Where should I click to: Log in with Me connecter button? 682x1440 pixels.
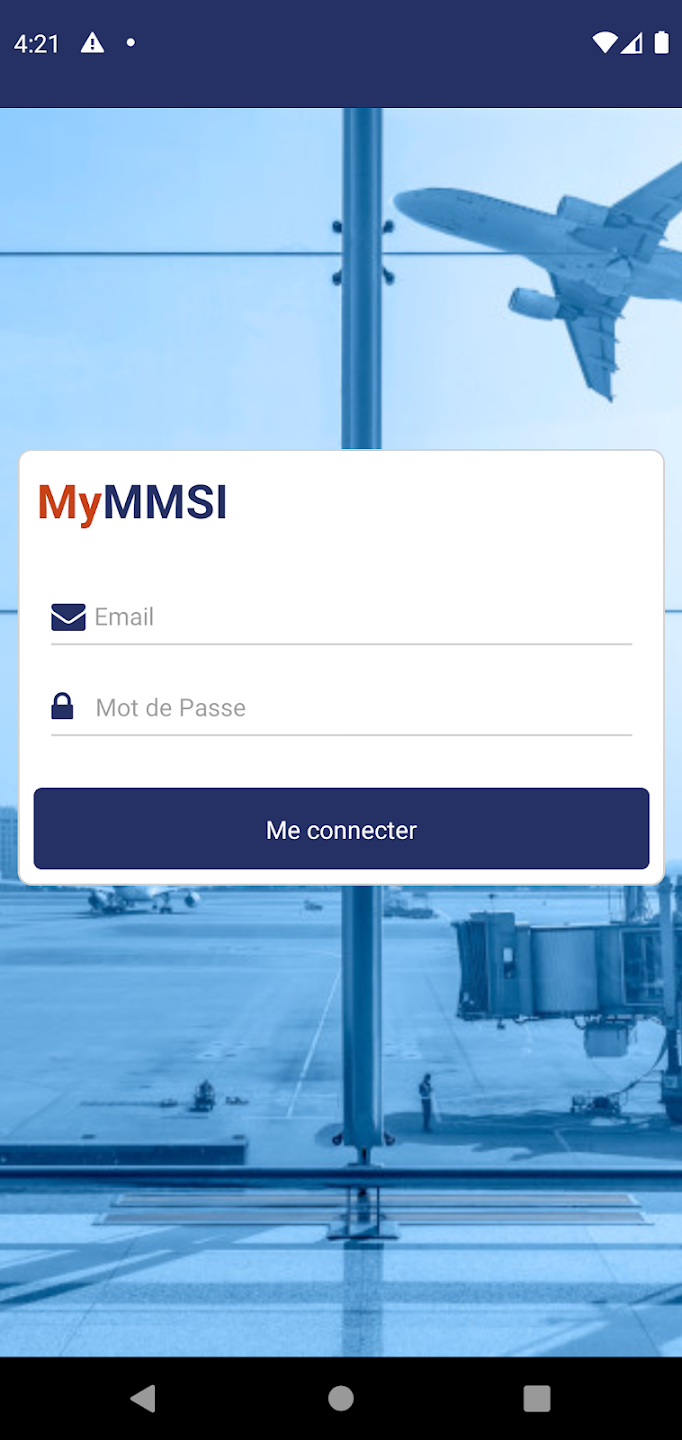[x=341, y=829]
